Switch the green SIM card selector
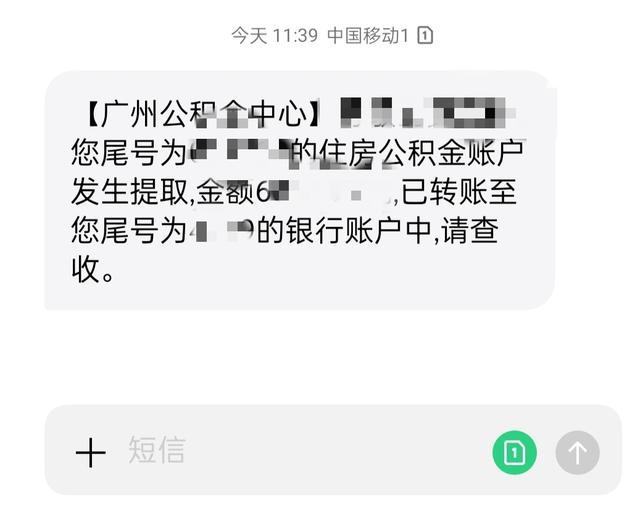 (x=514, y=453)
